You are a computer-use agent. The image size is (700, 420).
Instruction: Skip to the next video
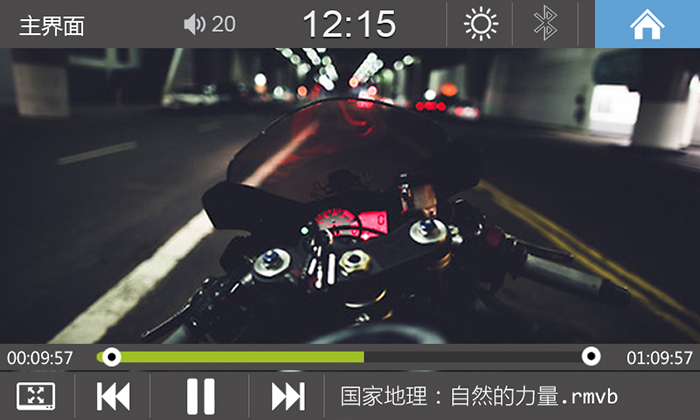(288, 396)
